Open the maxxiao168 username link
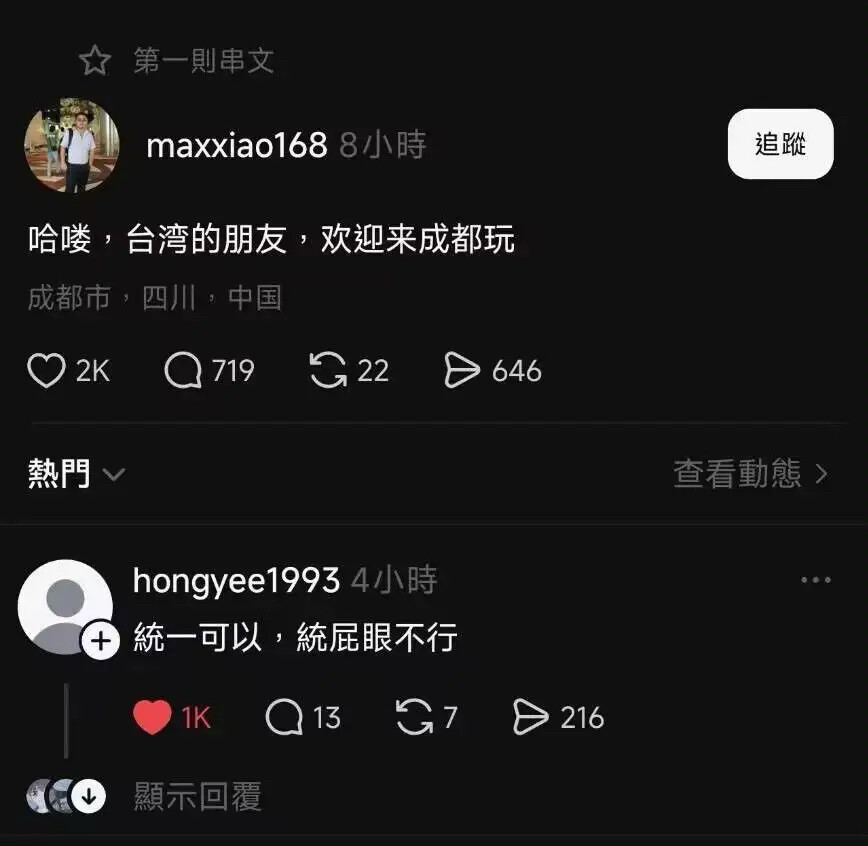This screenshot has height=846, width=868. coord(237,146)
